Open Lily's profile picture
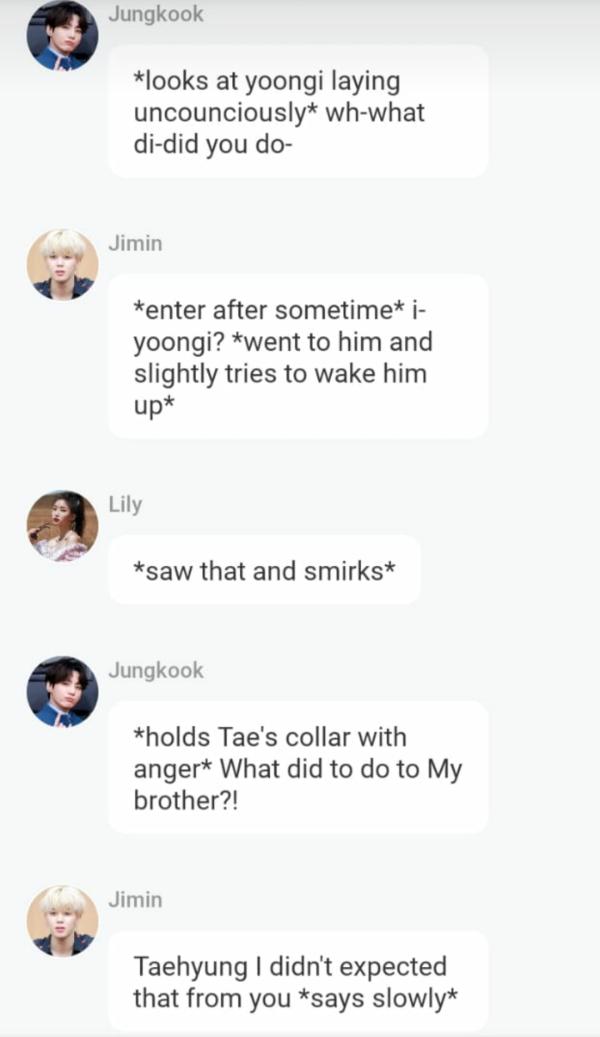Image resolution: width=600 pixels, height=1037 pixels. click(x=62, y=526)
